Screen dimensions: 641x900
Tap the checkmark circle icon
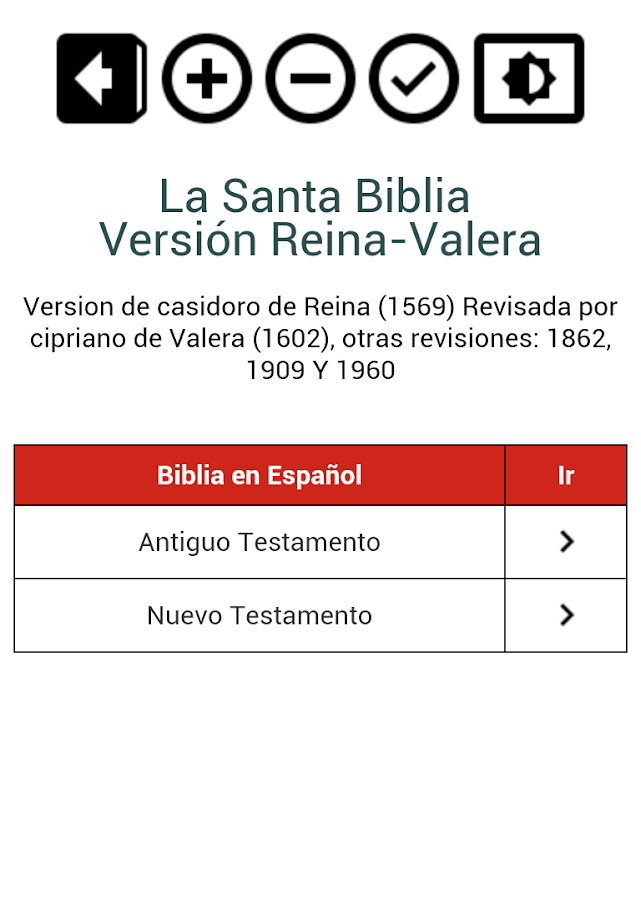point(414,79)
